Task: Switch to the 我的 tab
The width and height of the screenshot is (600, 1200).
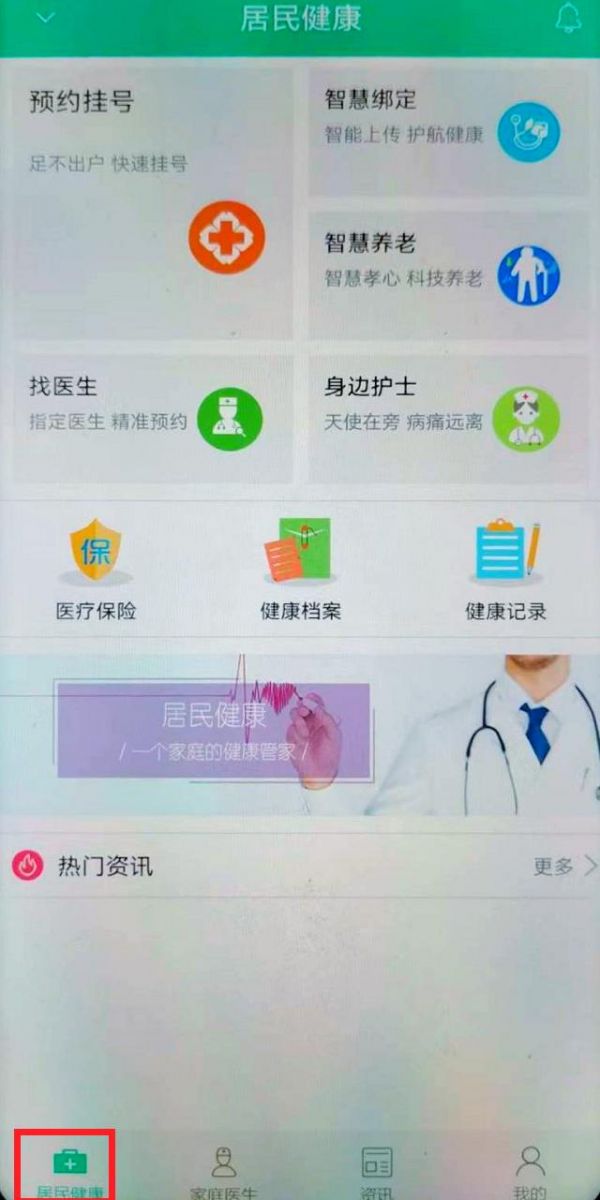Action: tap(530, 1172)
